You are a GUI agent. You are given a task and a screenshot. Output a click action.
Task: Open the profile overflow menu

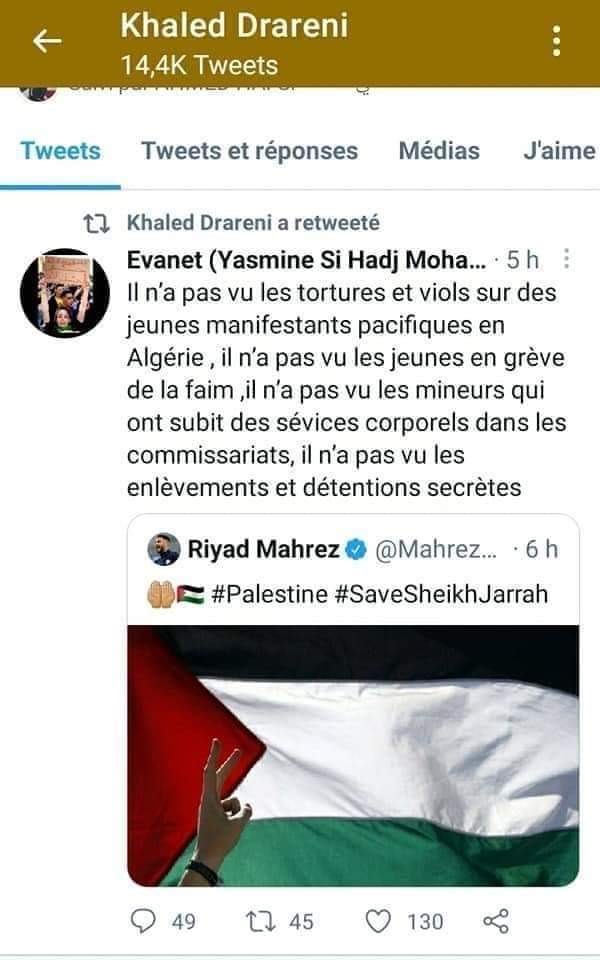point(557,41)
